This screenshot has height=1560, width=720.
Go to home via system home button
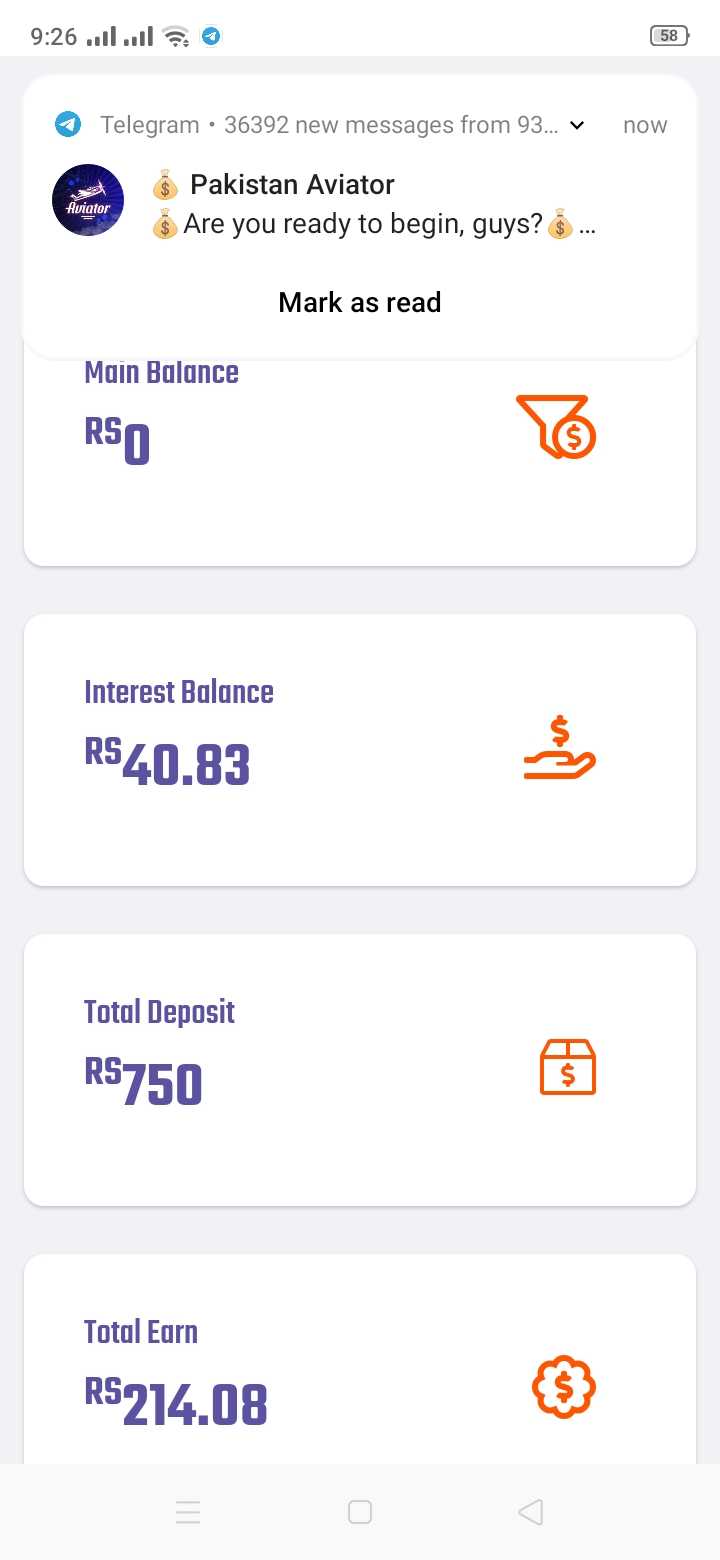pos(360,1512)
